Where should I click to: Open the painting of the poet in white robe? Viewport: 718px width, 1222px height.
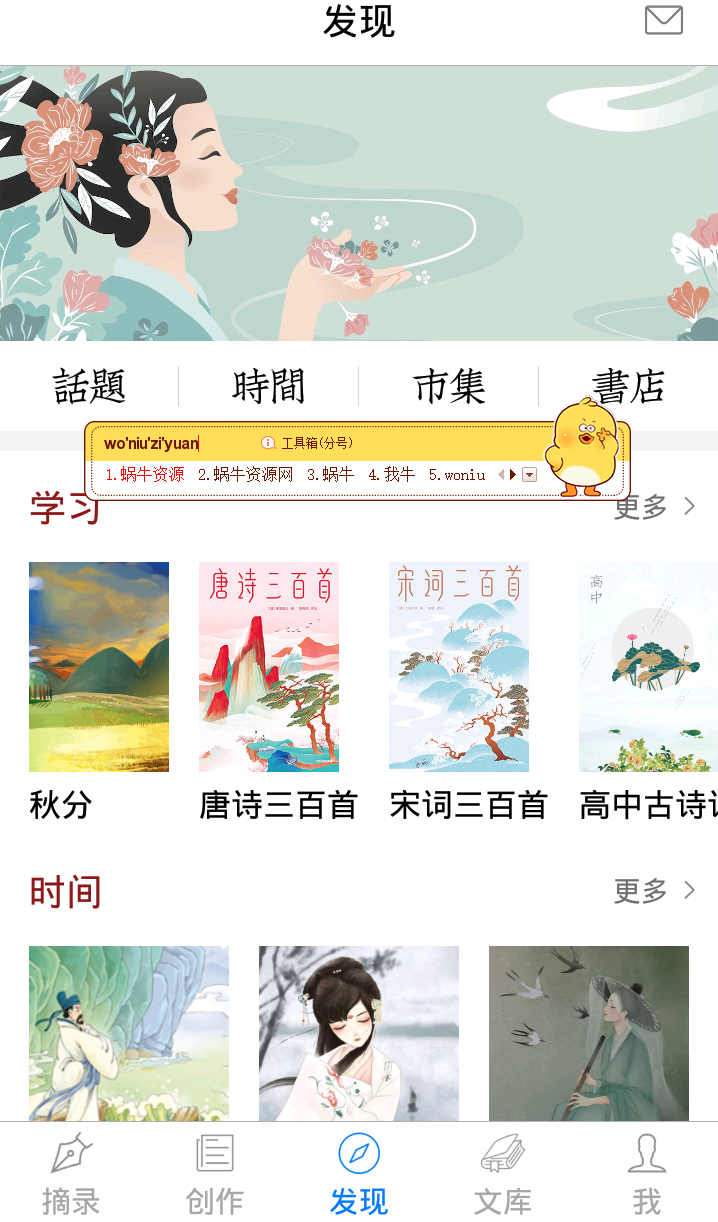click(x=129, y=1033)
